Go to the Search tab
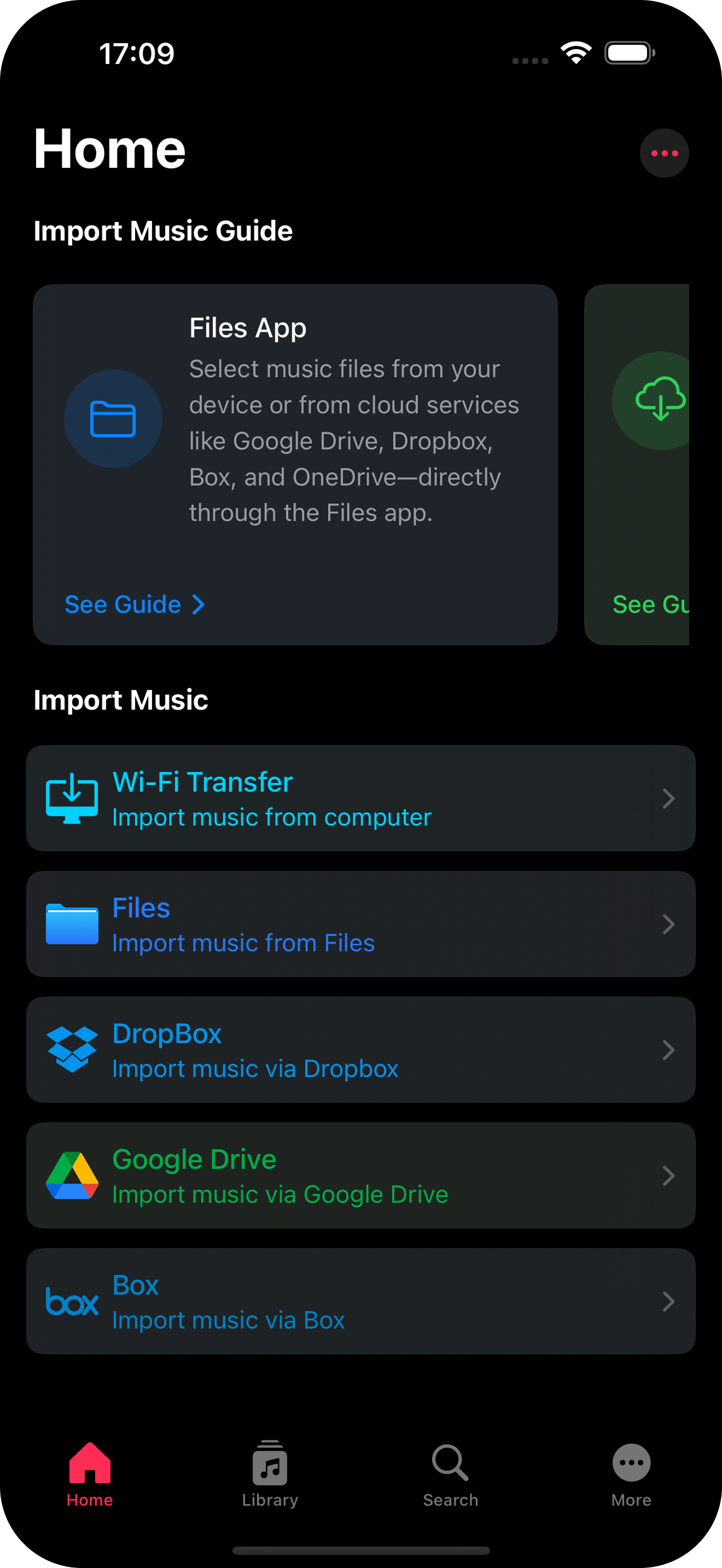Screen dimensions: 722x1568 [451, 1475]
